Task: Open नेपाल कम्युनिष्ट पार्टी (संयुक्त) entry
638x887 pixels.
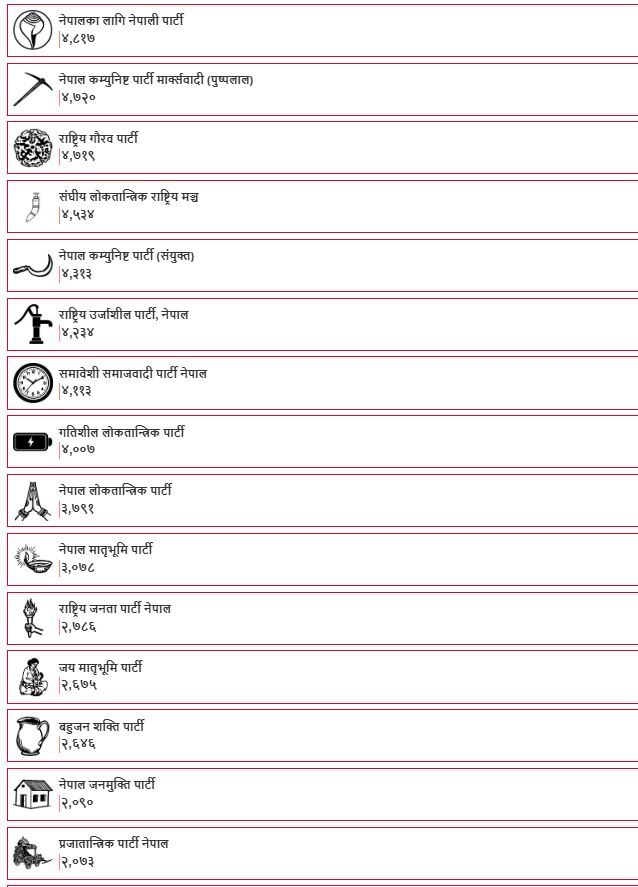Action: coord(126,256)
